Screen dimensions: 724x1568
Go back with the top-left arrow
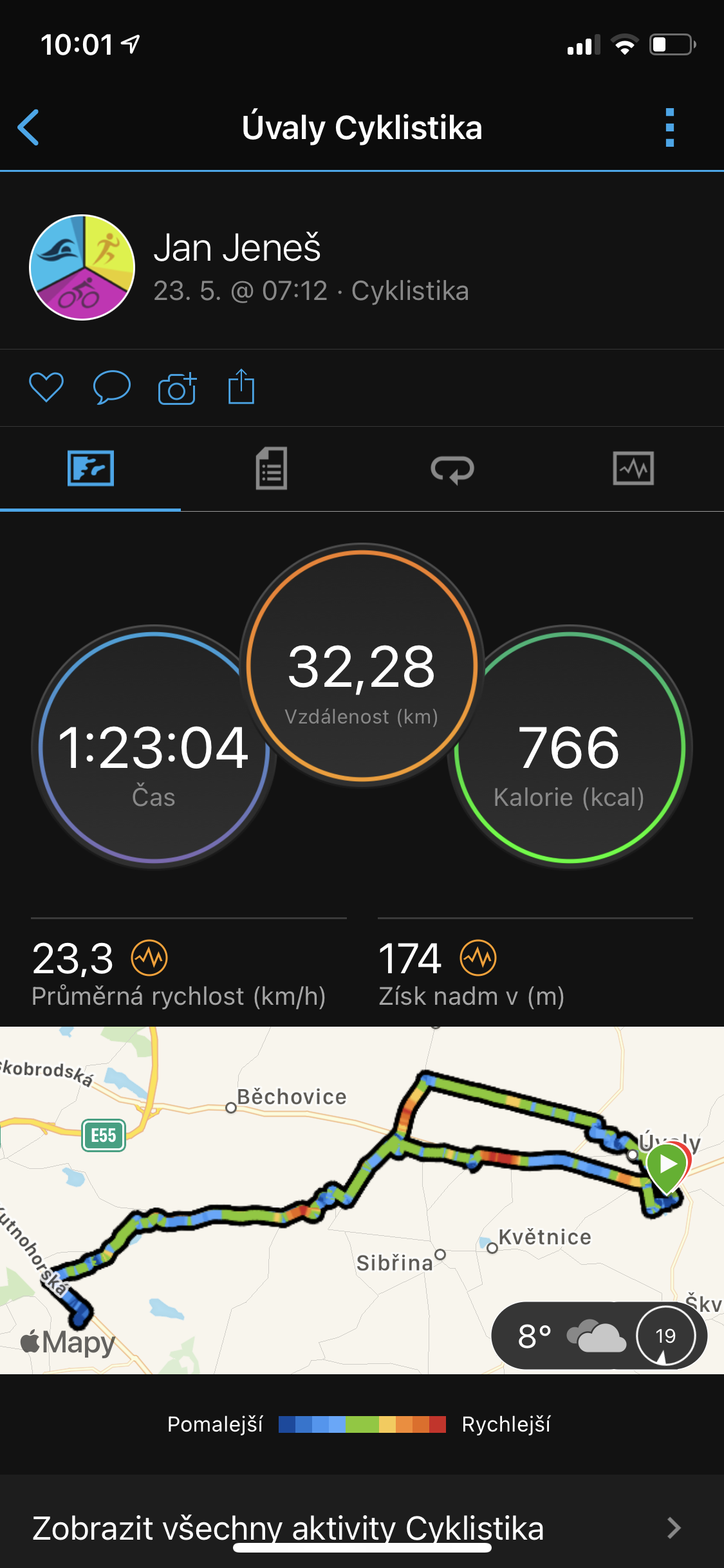point(28,127)
